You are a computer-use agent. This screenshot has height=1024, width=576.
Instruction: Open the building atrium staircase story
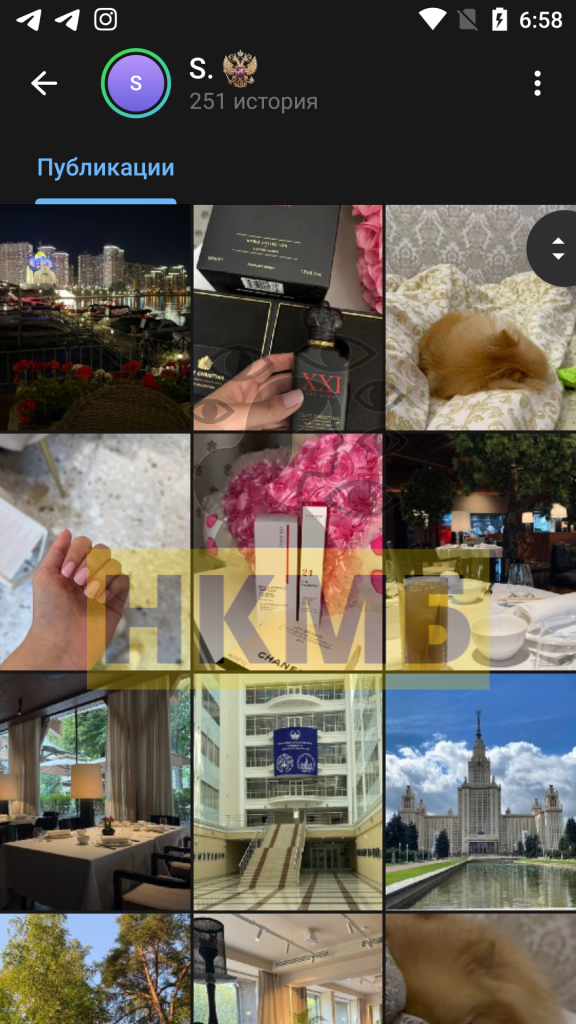click(x=288, y=792)
